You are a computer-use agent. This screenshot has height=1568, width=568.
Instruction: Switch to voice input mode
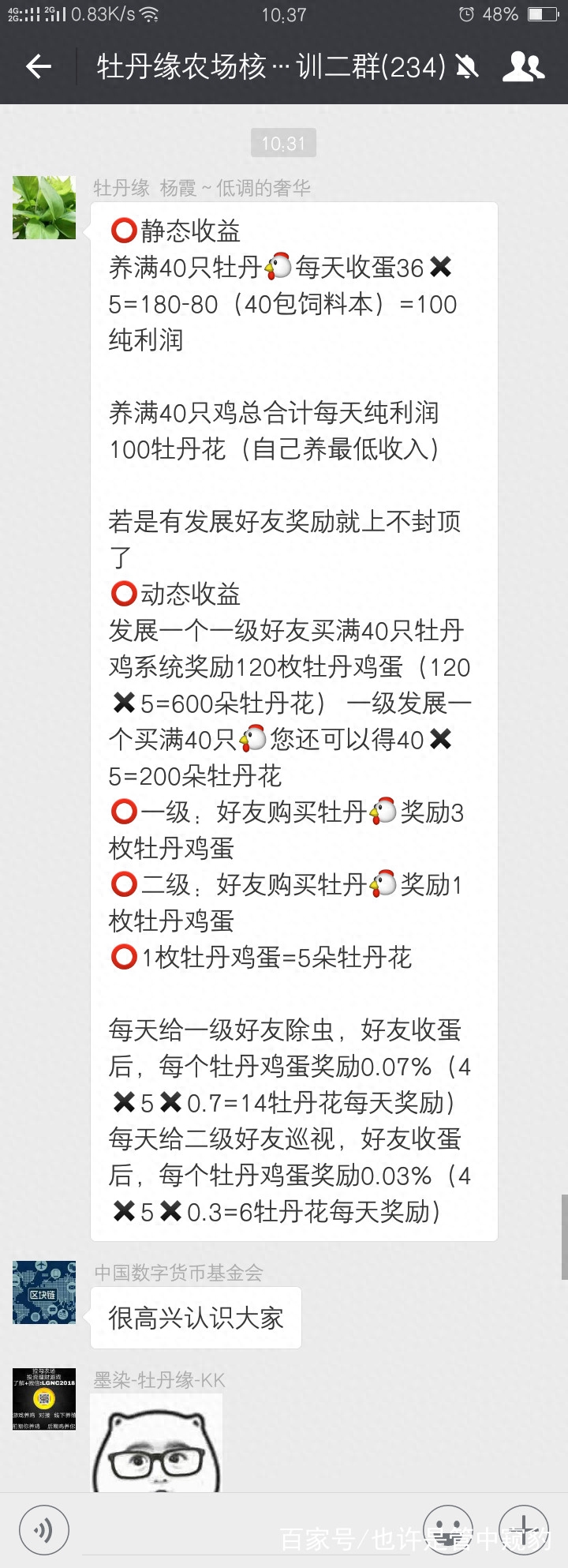tap(44, 1529)
